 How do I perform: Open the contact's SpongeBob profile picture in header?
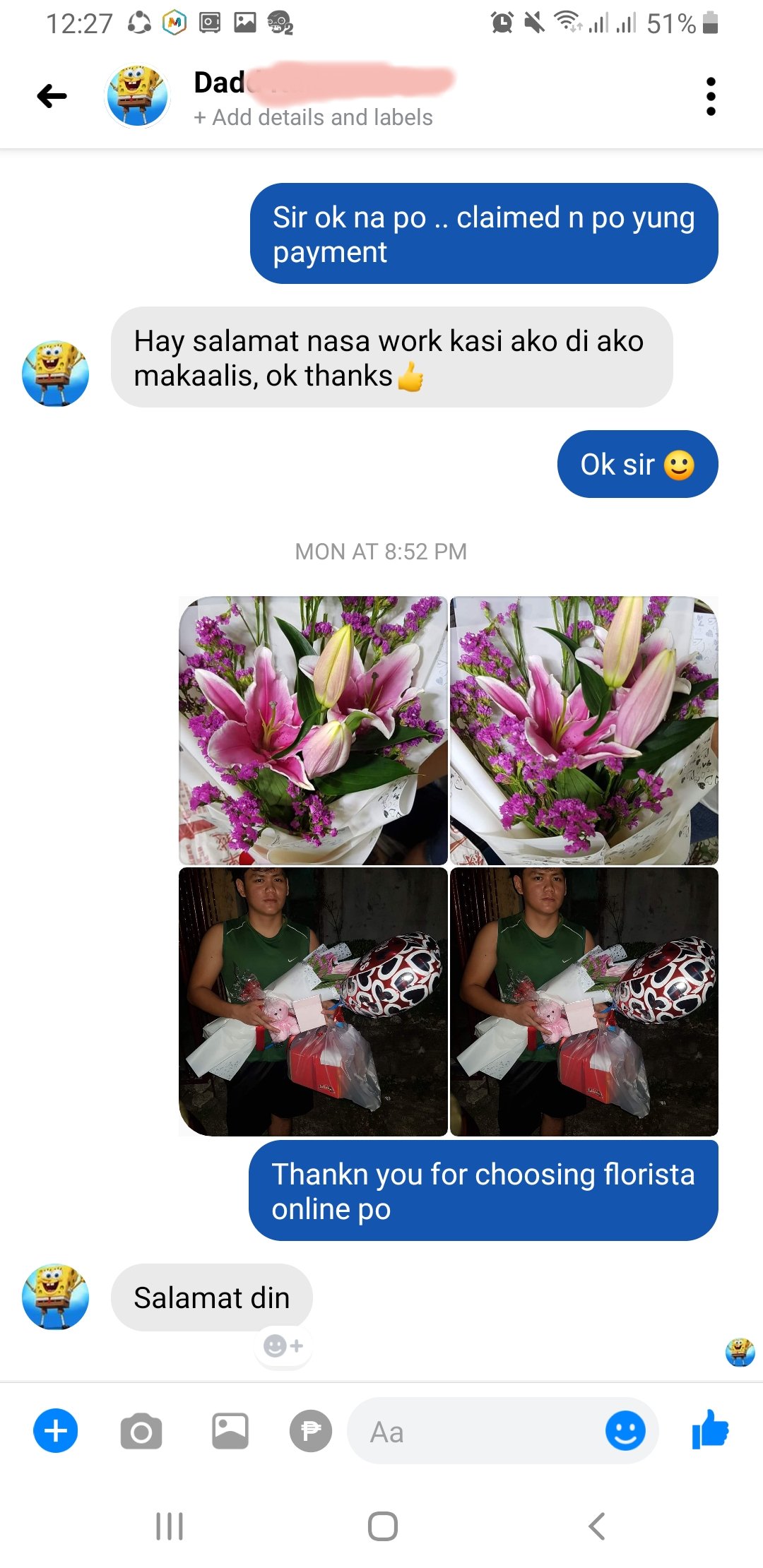coord(137,96)
